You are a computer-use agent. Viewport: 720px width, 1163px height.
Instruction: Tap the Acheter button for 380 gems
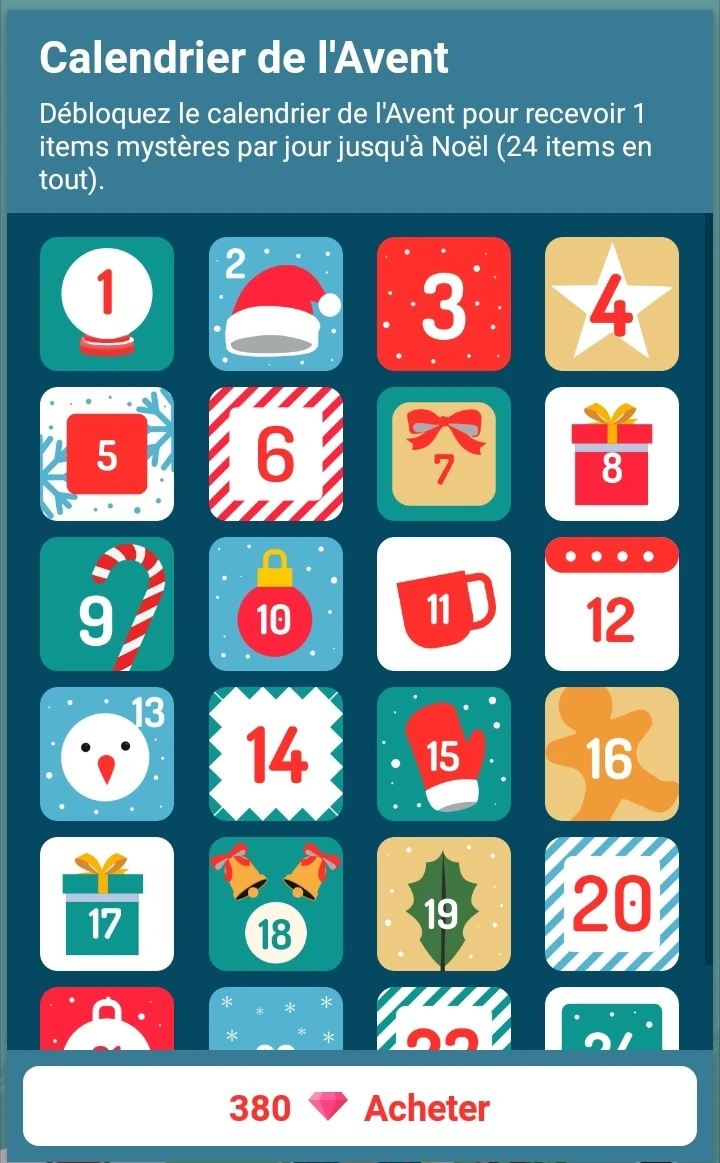360,1106
